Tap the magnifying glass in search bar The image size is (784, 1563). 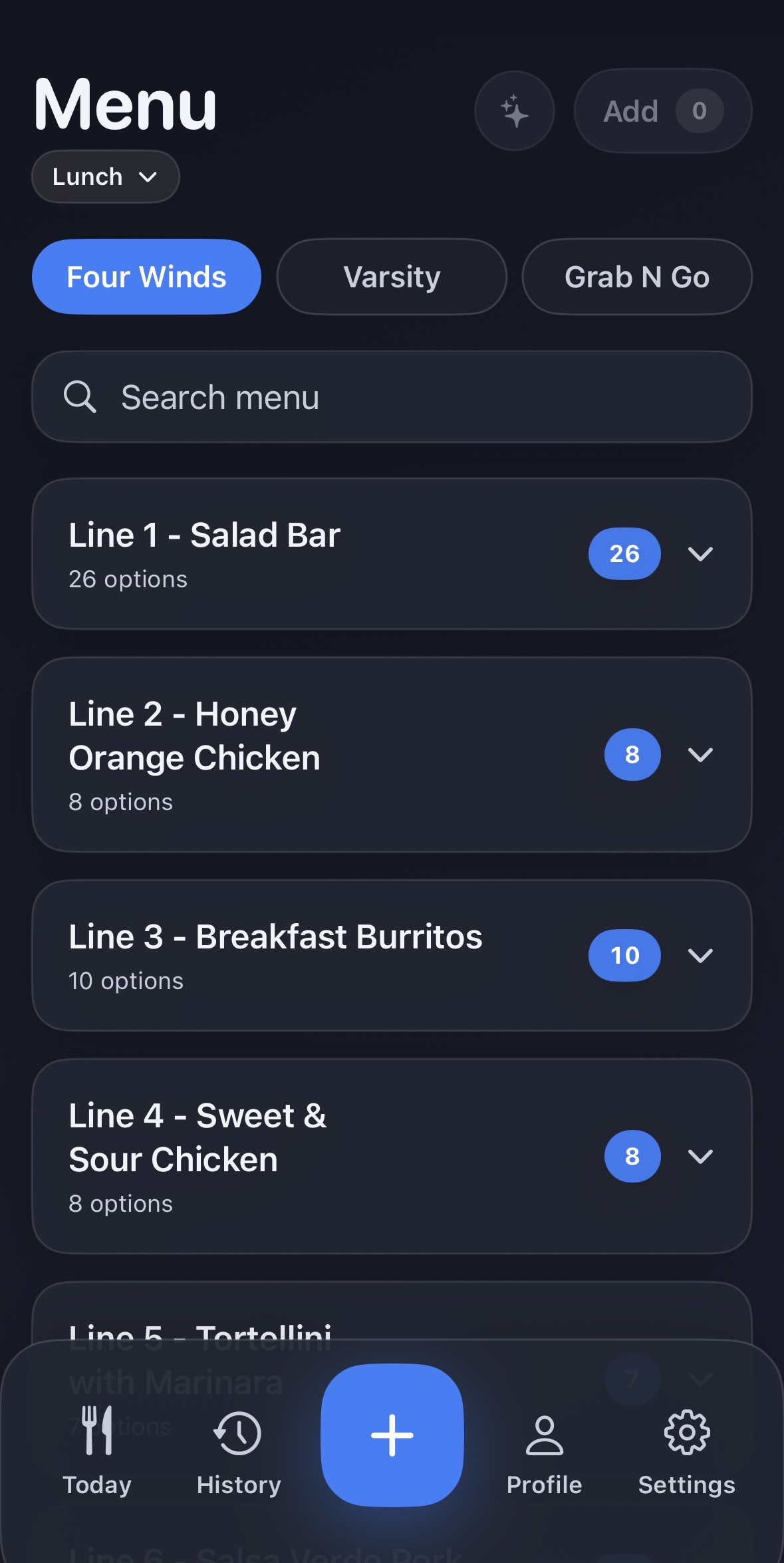80,396
